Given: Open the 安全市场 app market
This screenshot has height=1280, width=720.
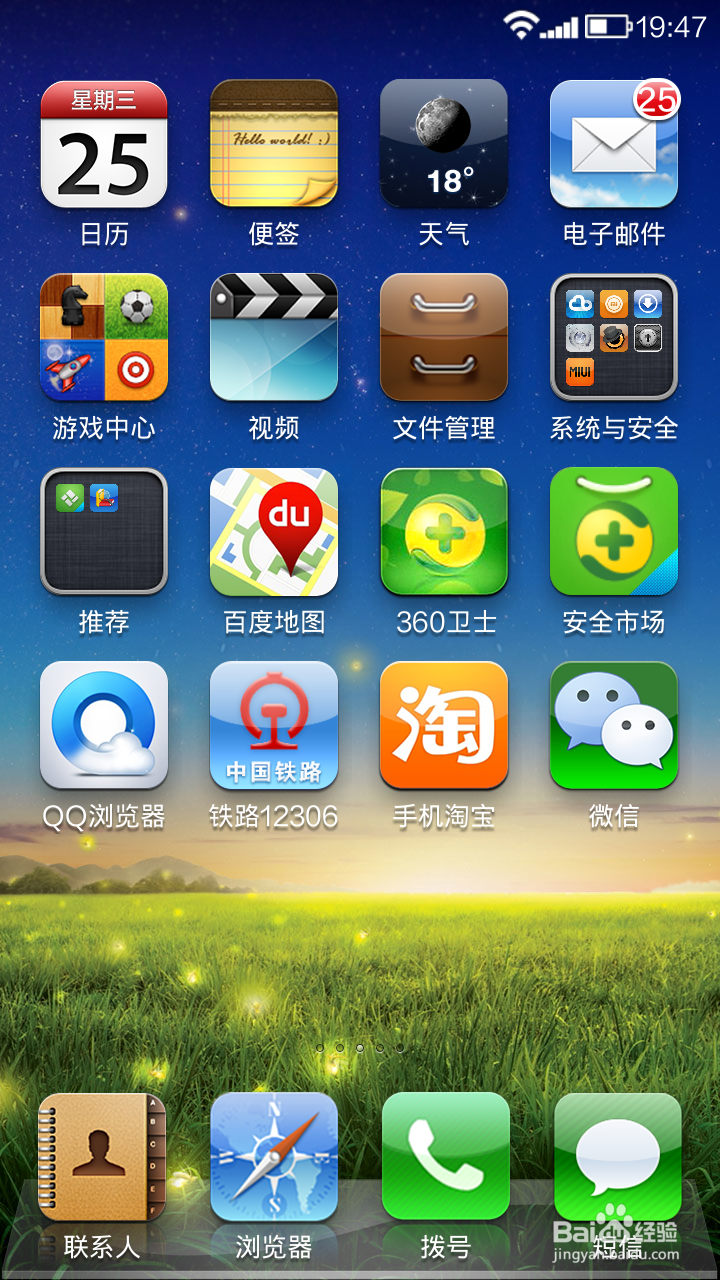Looking at the screenshot, I should point(614,532).
